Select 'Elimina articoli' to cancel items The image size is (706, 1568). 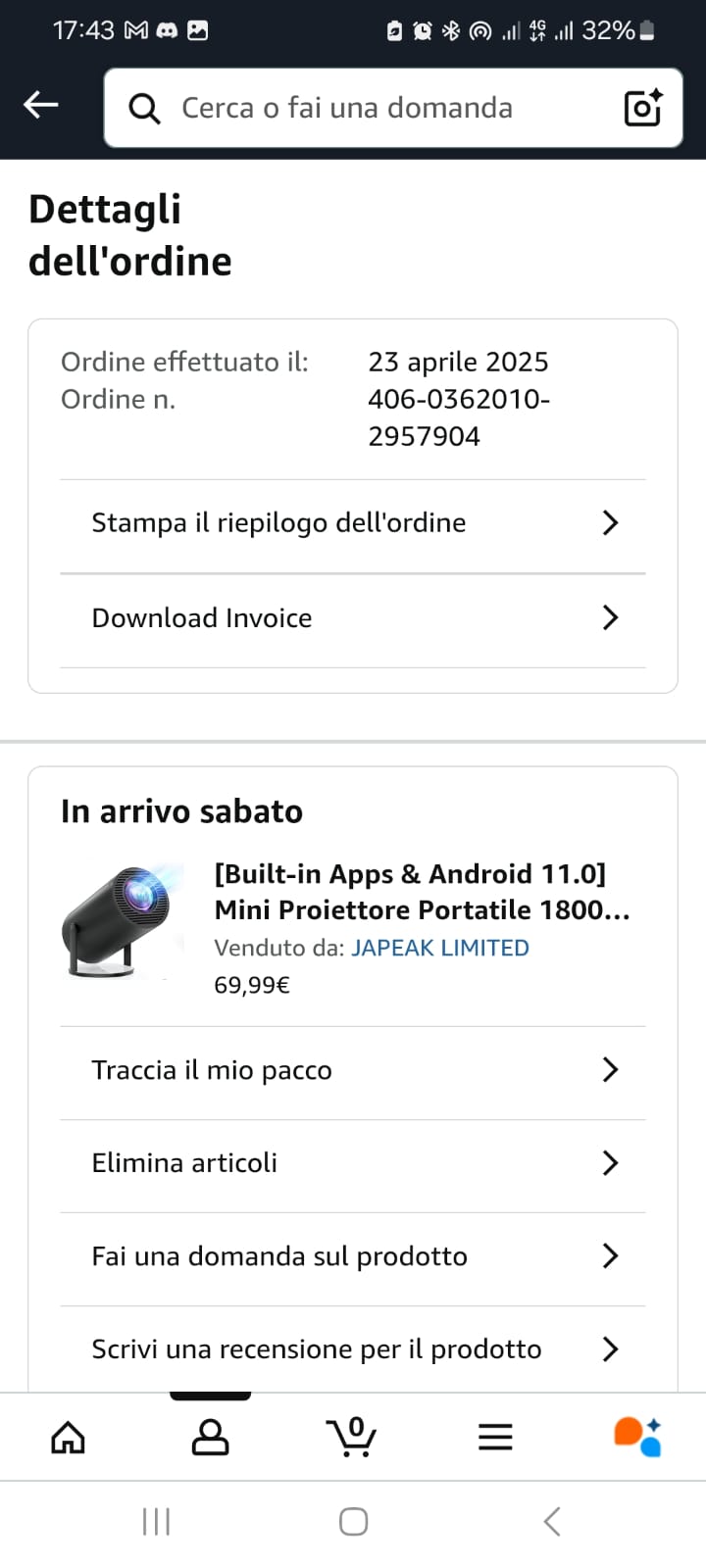[x=353, y=1163]
